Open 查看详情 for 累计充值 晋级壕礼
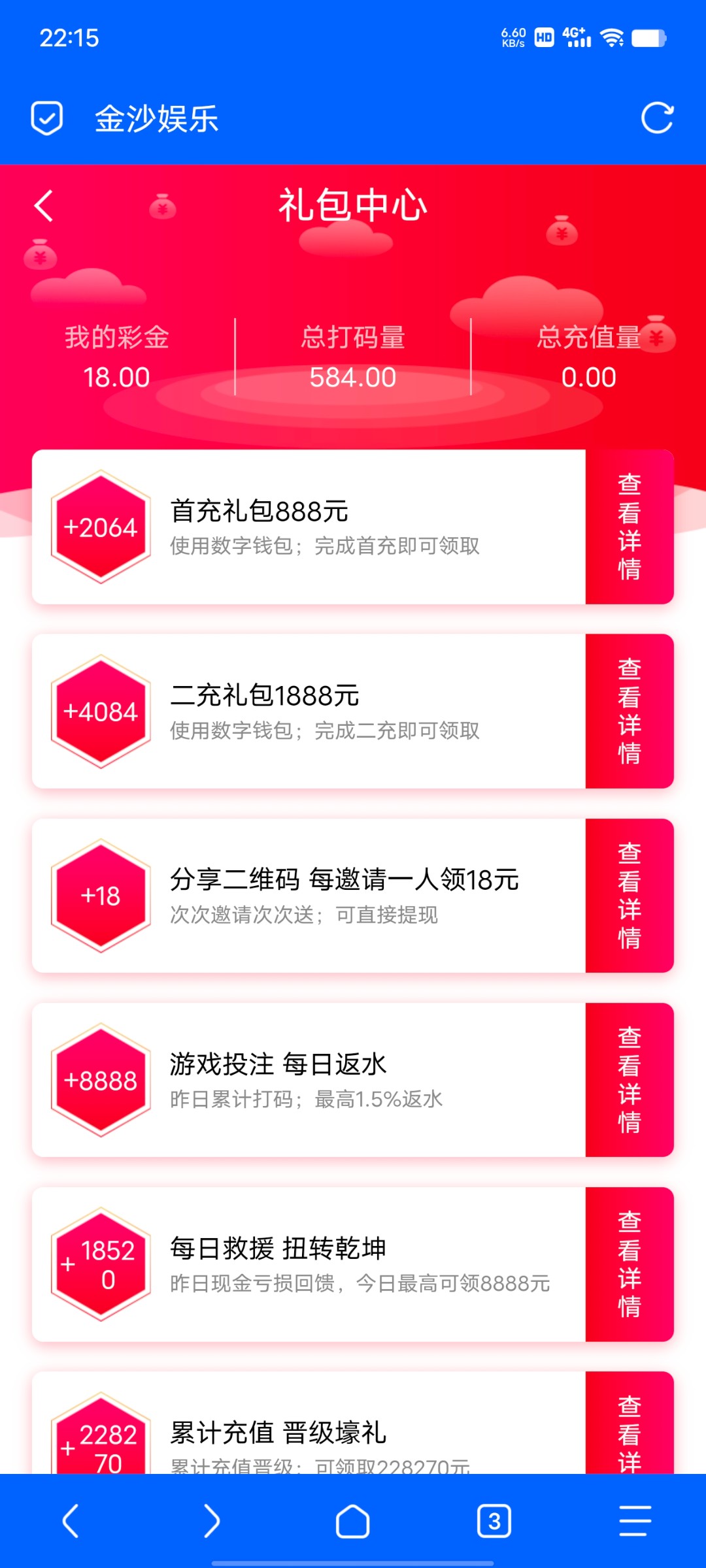706x1568 pixels. pos(629,1431)
